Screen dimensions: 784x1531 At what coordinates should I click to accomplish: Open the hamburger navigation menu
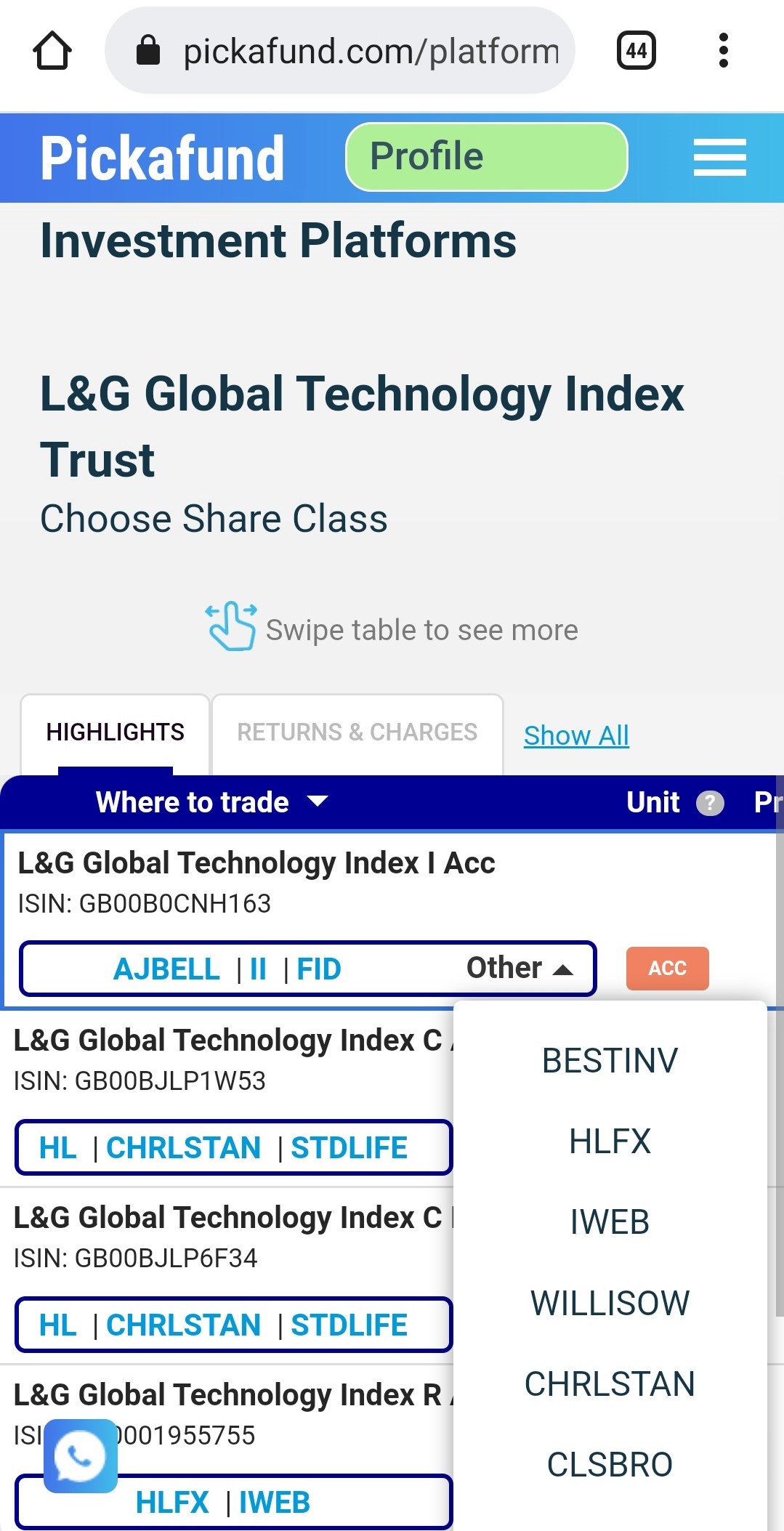point(719,157)
